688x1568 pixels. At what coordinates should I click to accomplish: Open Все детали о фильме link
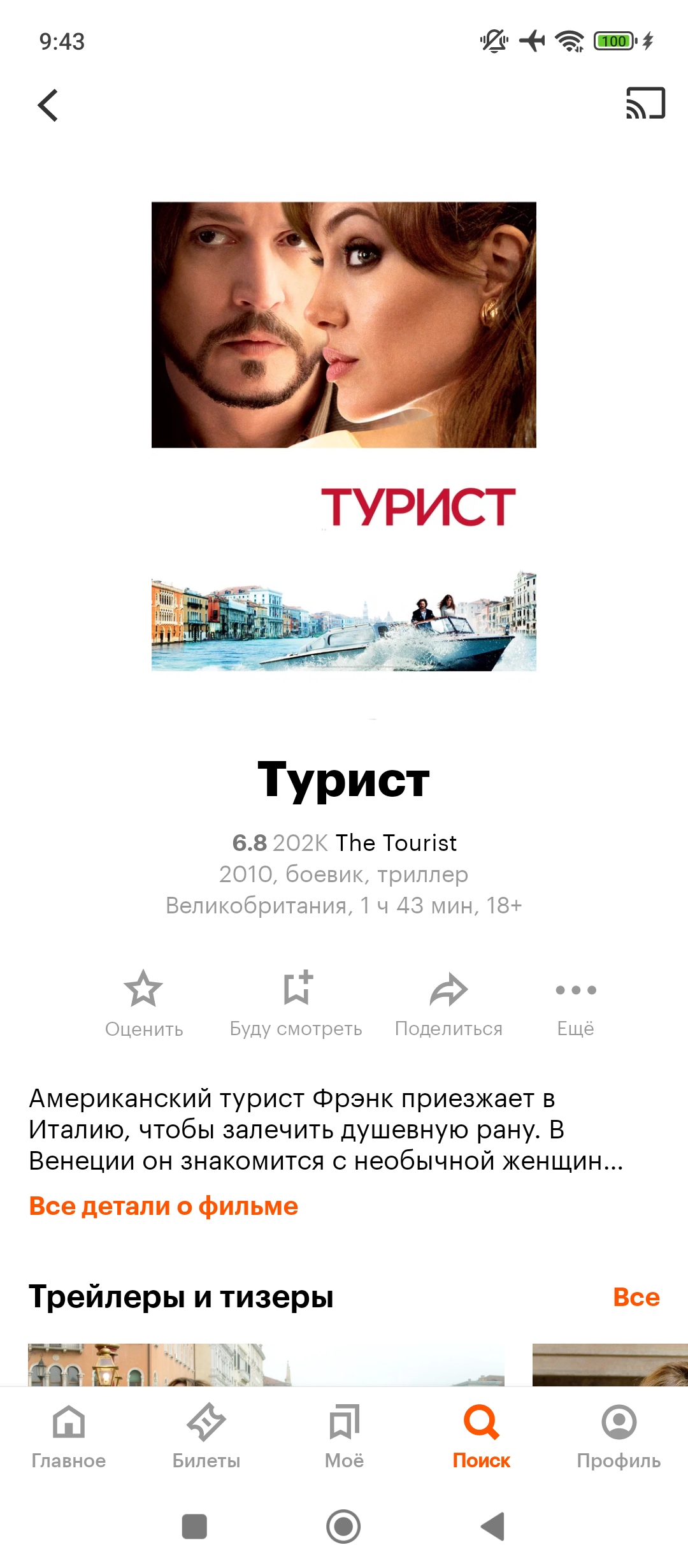(164, 1206)
